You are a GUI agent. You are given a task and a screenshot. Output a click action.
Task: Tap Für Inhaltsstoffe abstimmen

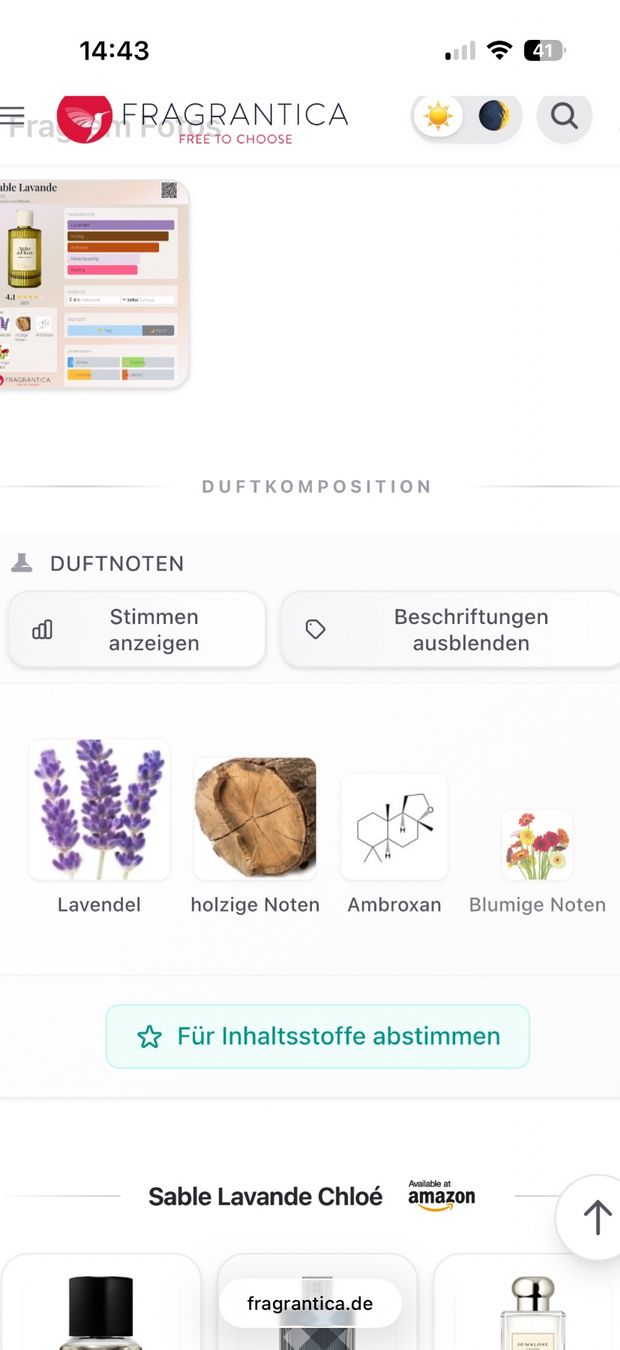click(317, 1037)
